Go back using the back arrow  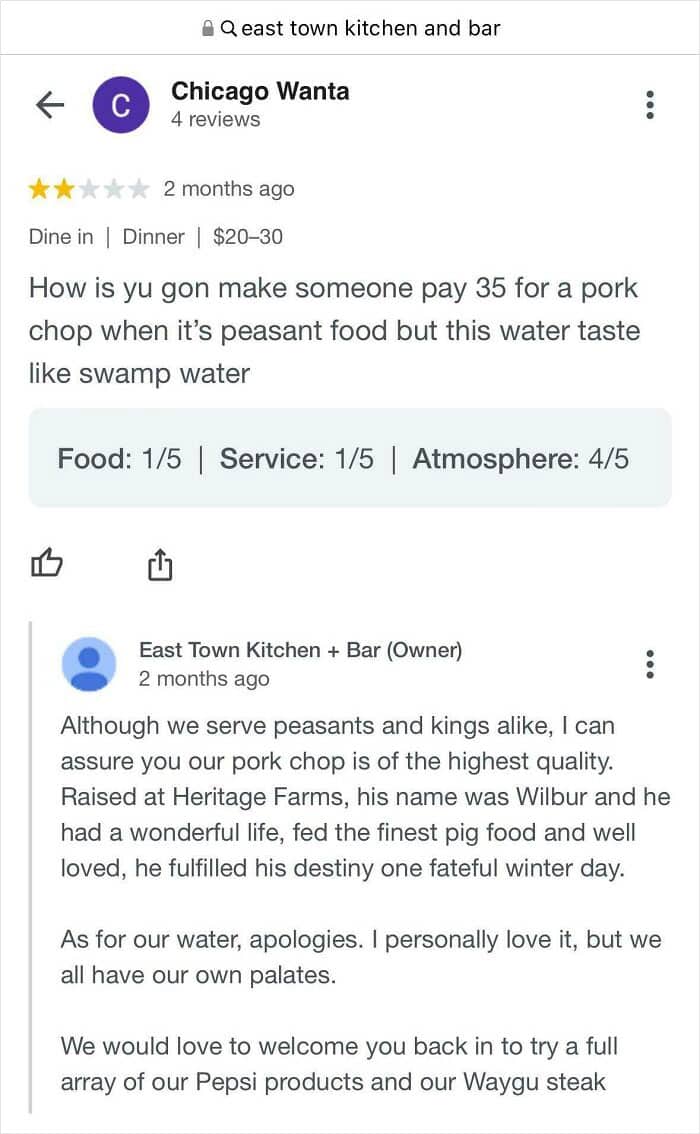[49, 105]
